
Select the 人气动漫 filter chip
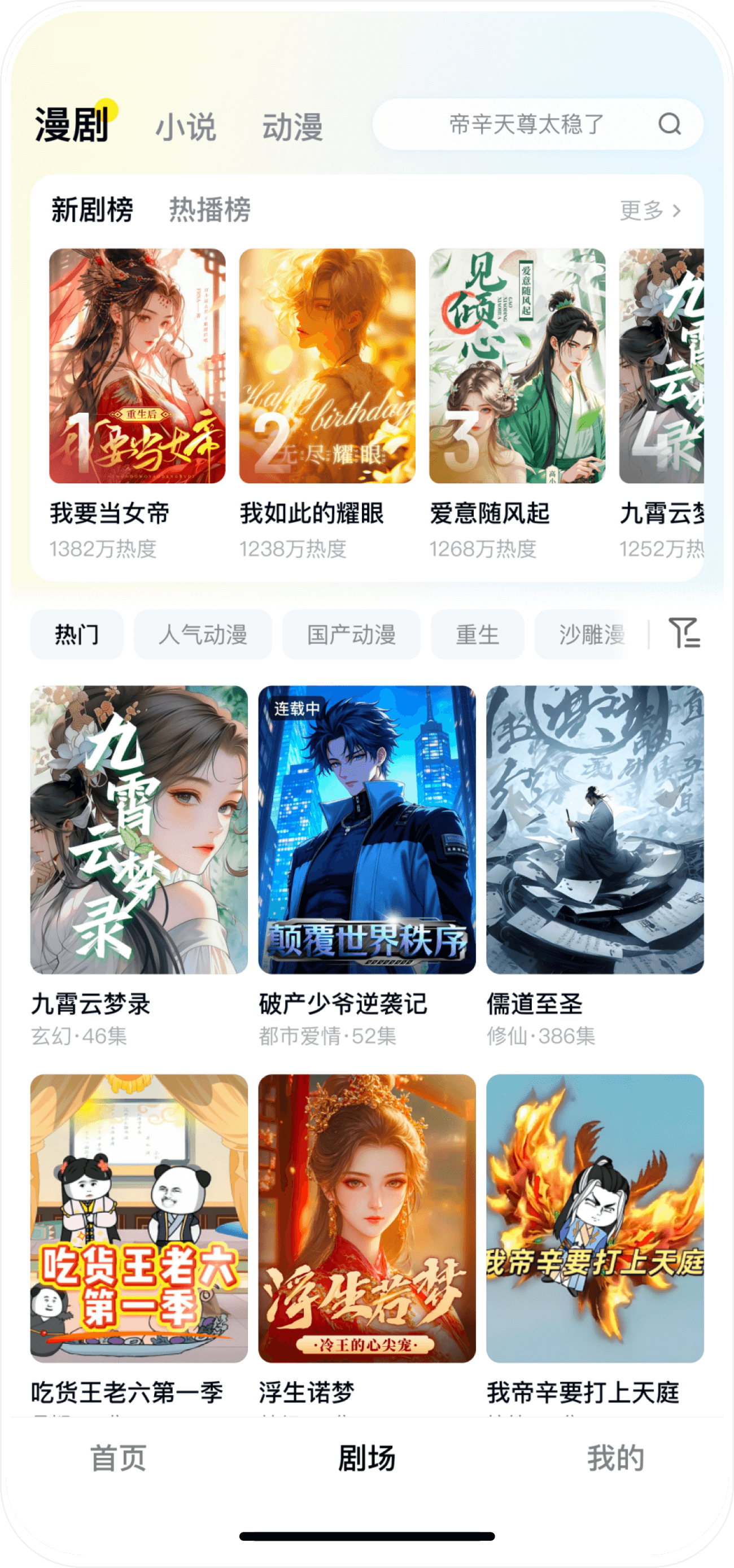(x=203, y=635)
